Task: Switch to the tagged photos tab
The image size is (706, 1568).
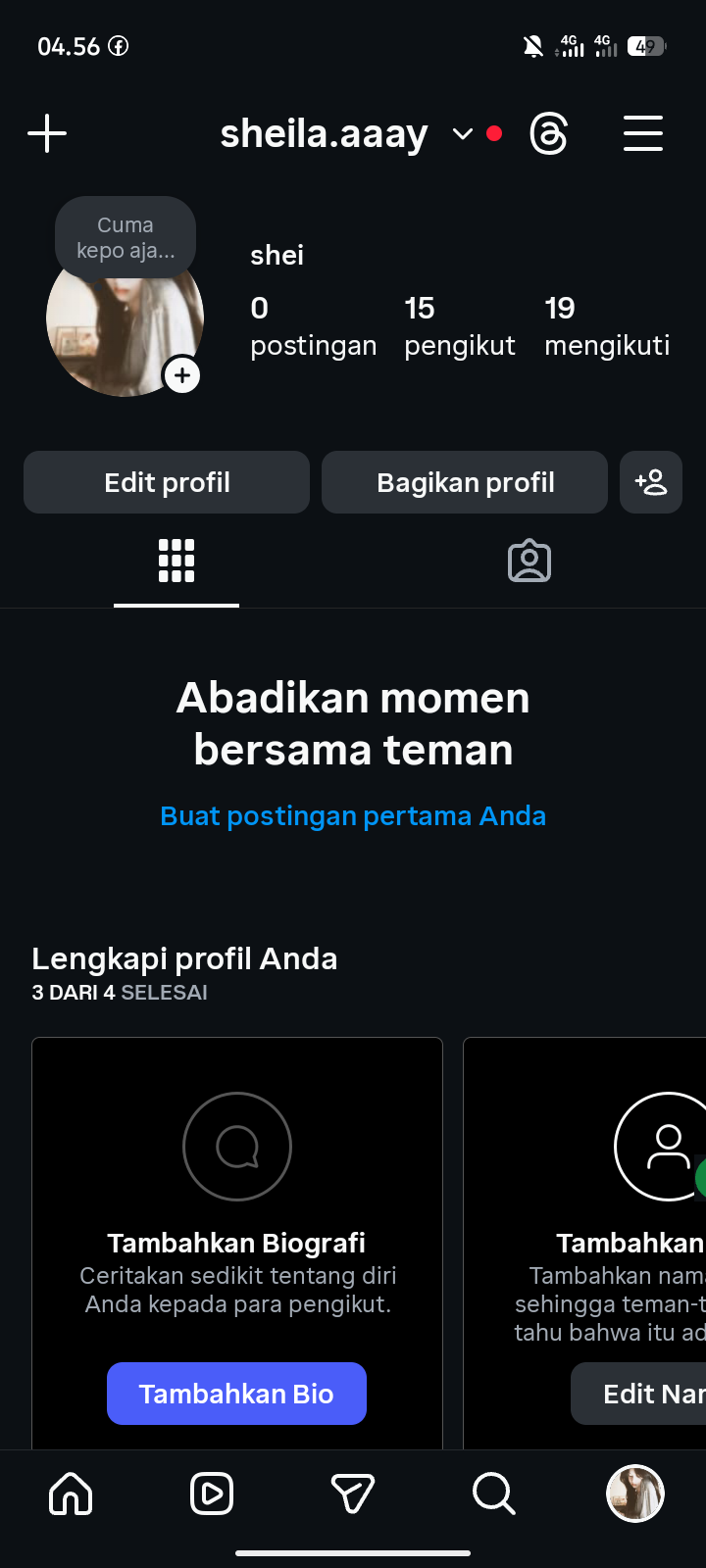Action: (529, 562)
